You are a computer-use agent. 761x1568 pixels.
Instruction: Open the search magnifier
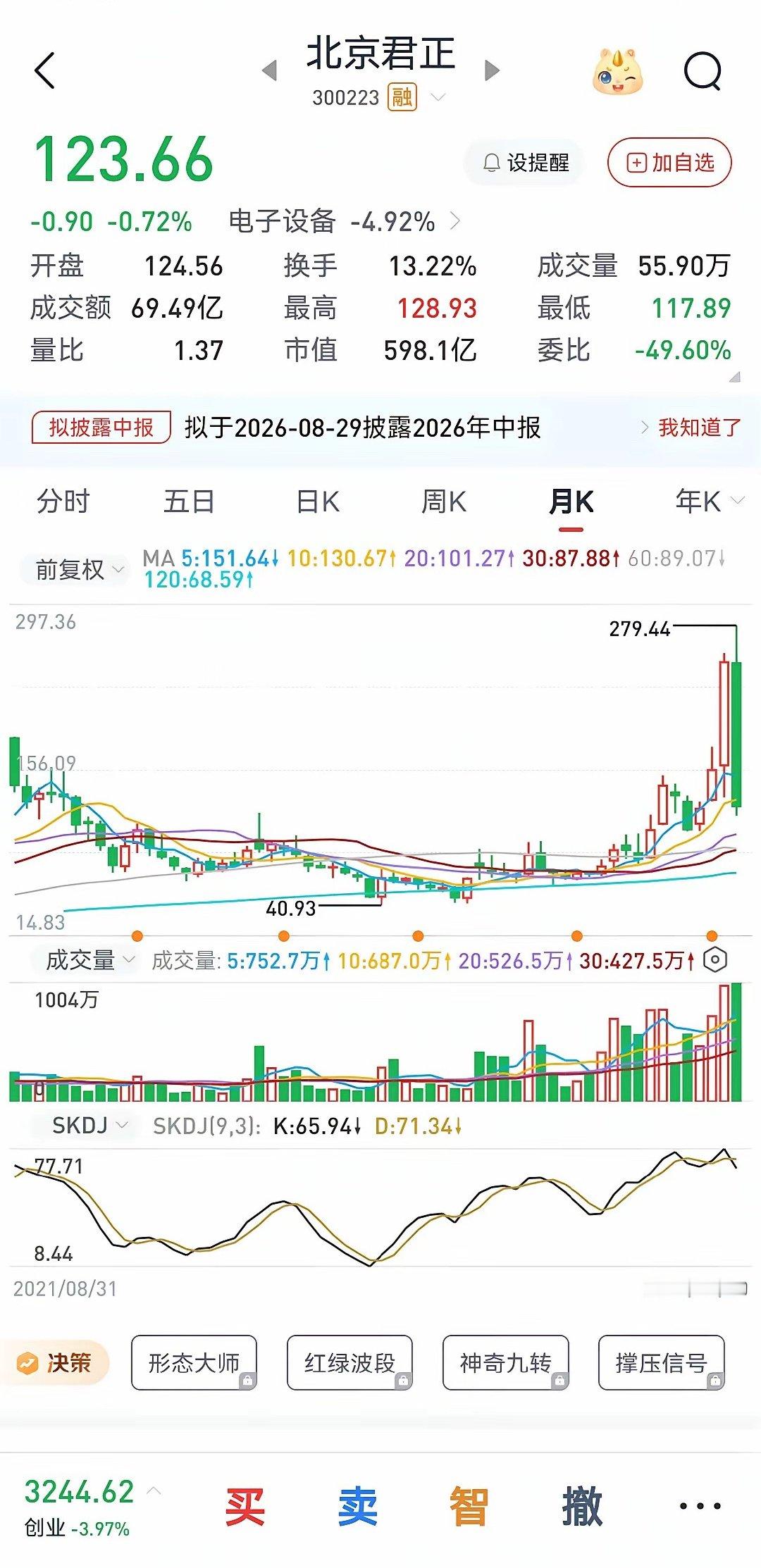[x=703, y=71]
